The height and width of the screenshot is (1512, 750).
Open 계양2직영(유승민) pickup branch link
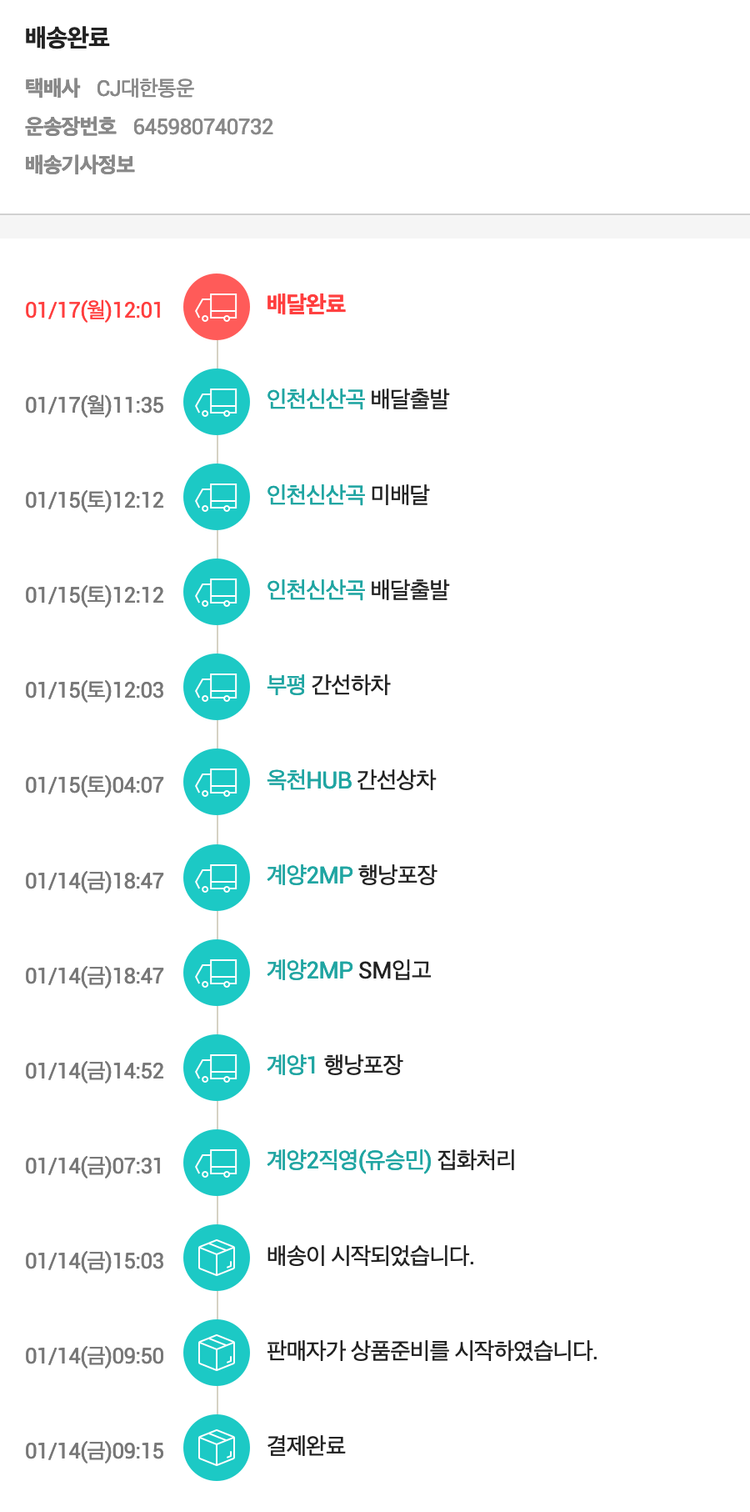(348, 1160)
